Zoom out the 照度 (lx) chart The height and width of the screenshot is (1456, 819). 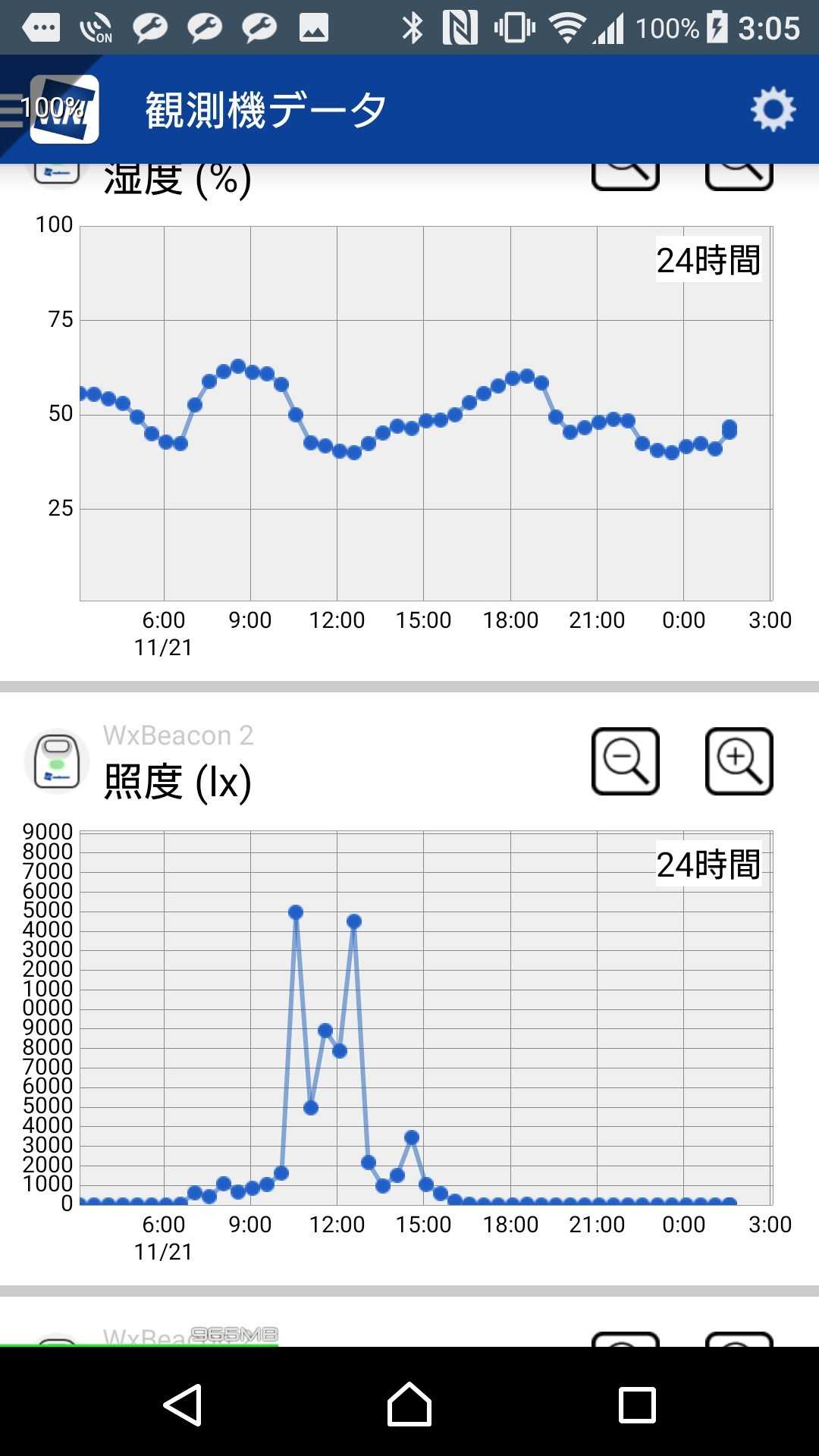pos(625,761)
